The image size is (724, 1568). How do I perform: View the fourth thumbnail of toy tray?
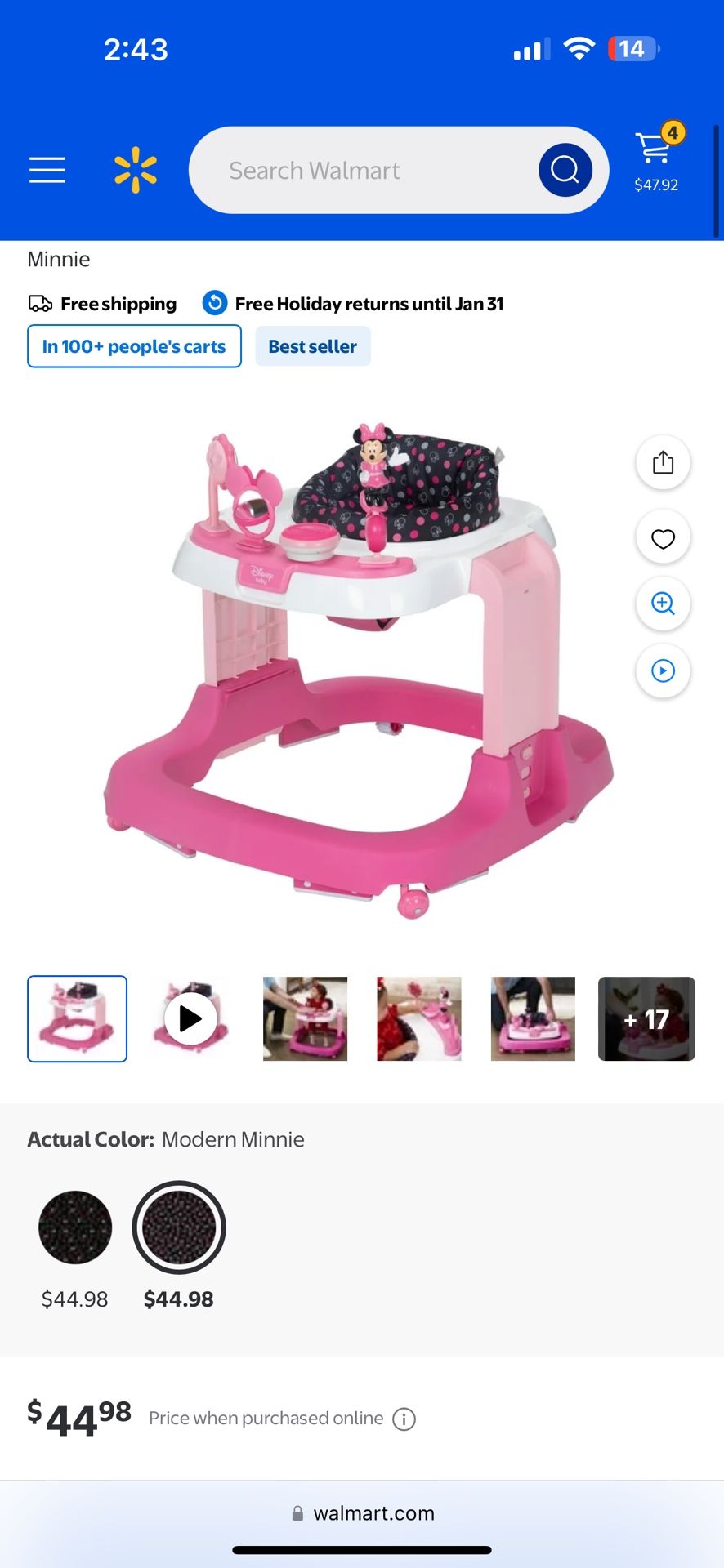(419, 1018)
